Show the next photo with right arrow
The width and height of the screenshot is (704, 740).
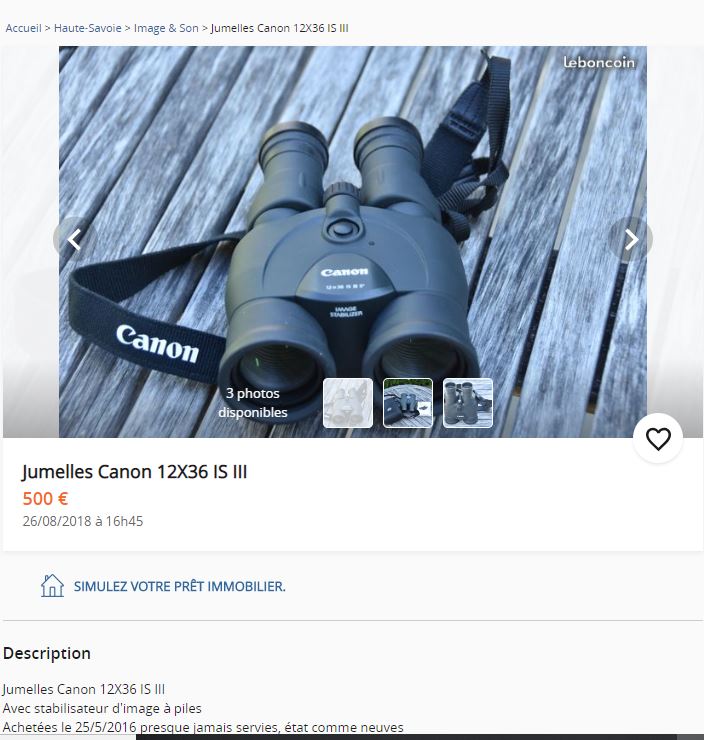click(631, 239)
